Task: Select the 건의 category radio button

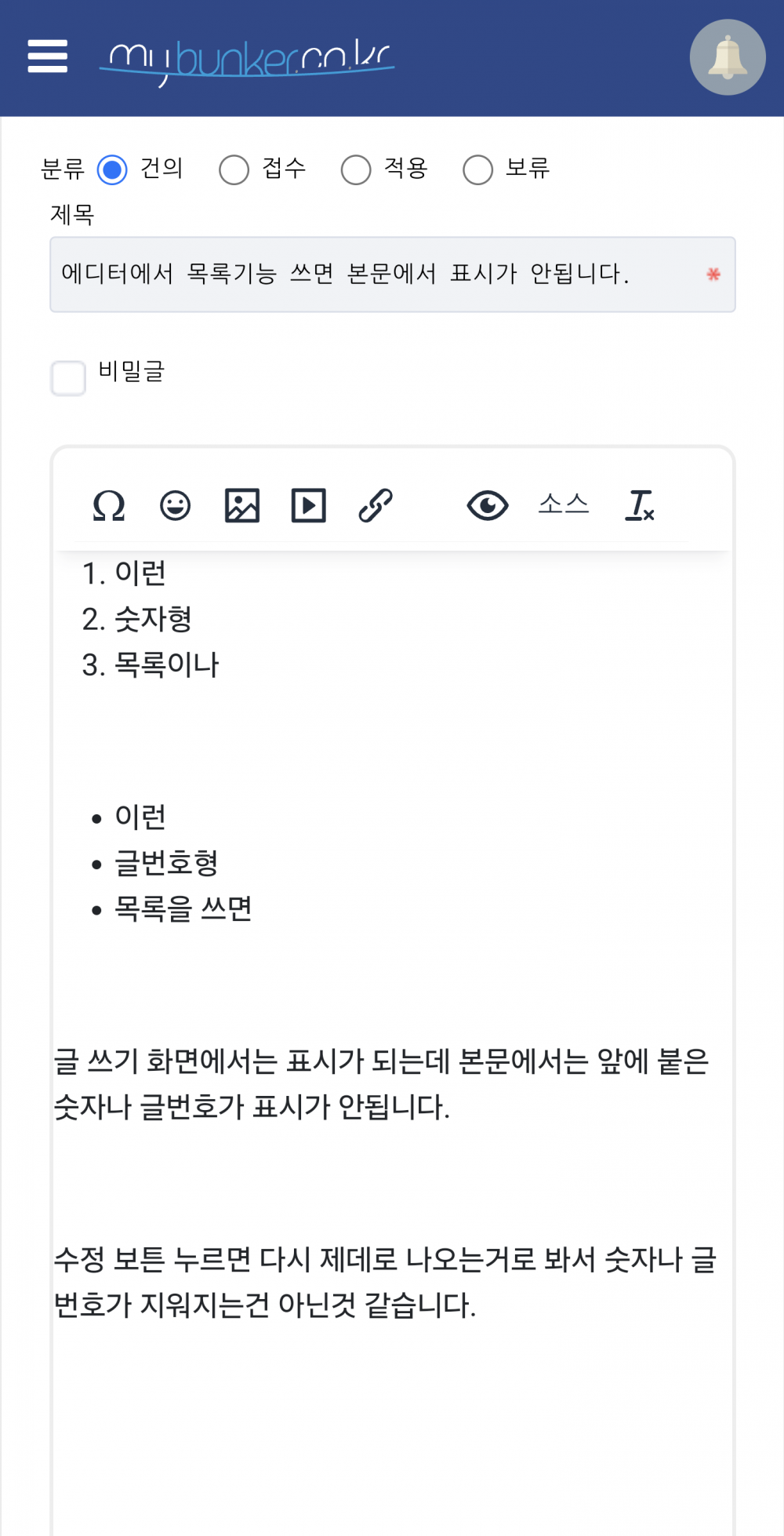Action: coord(112,169)
